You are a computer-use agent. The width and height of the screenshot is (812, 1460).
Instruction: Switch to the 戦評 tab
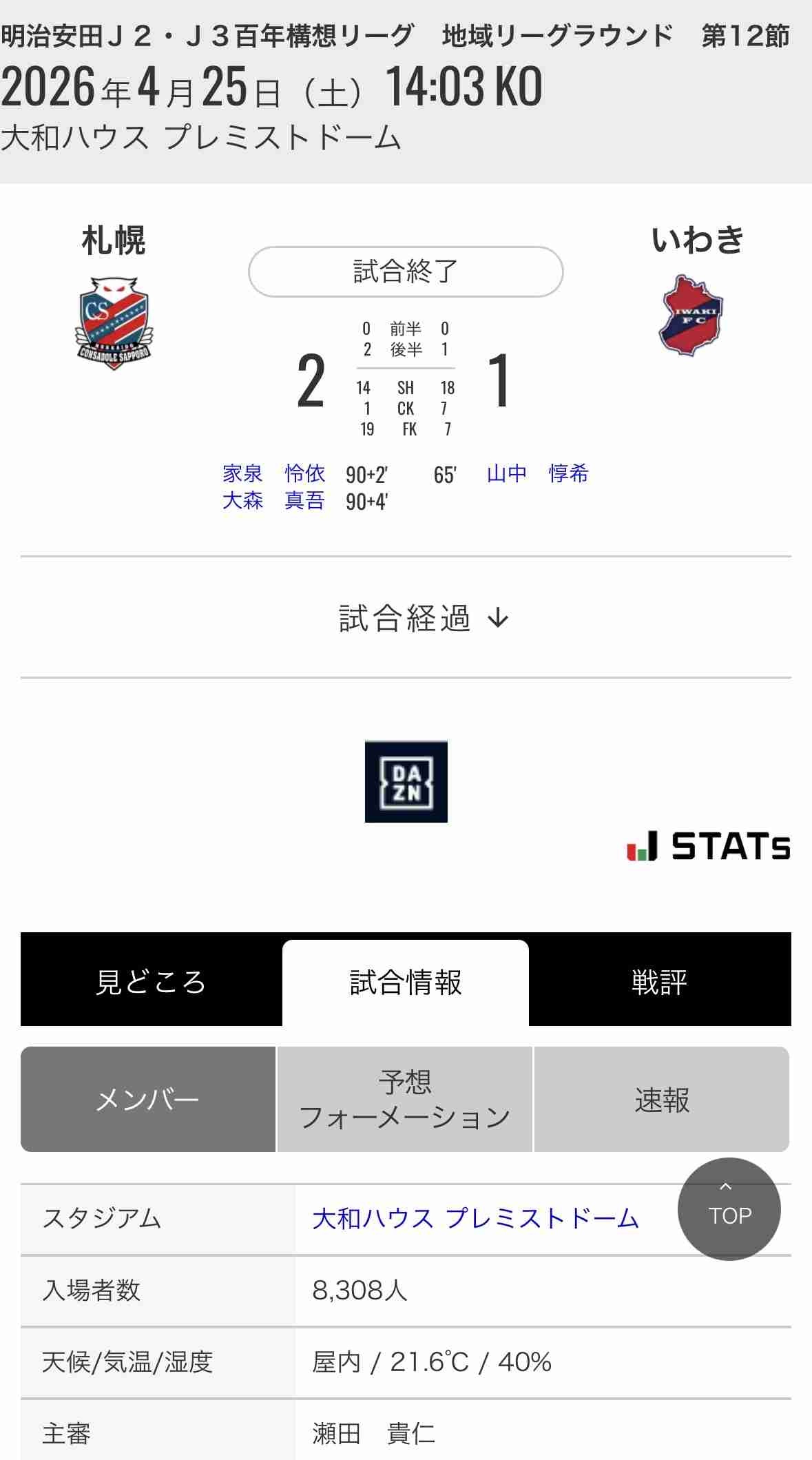point(659,982)
